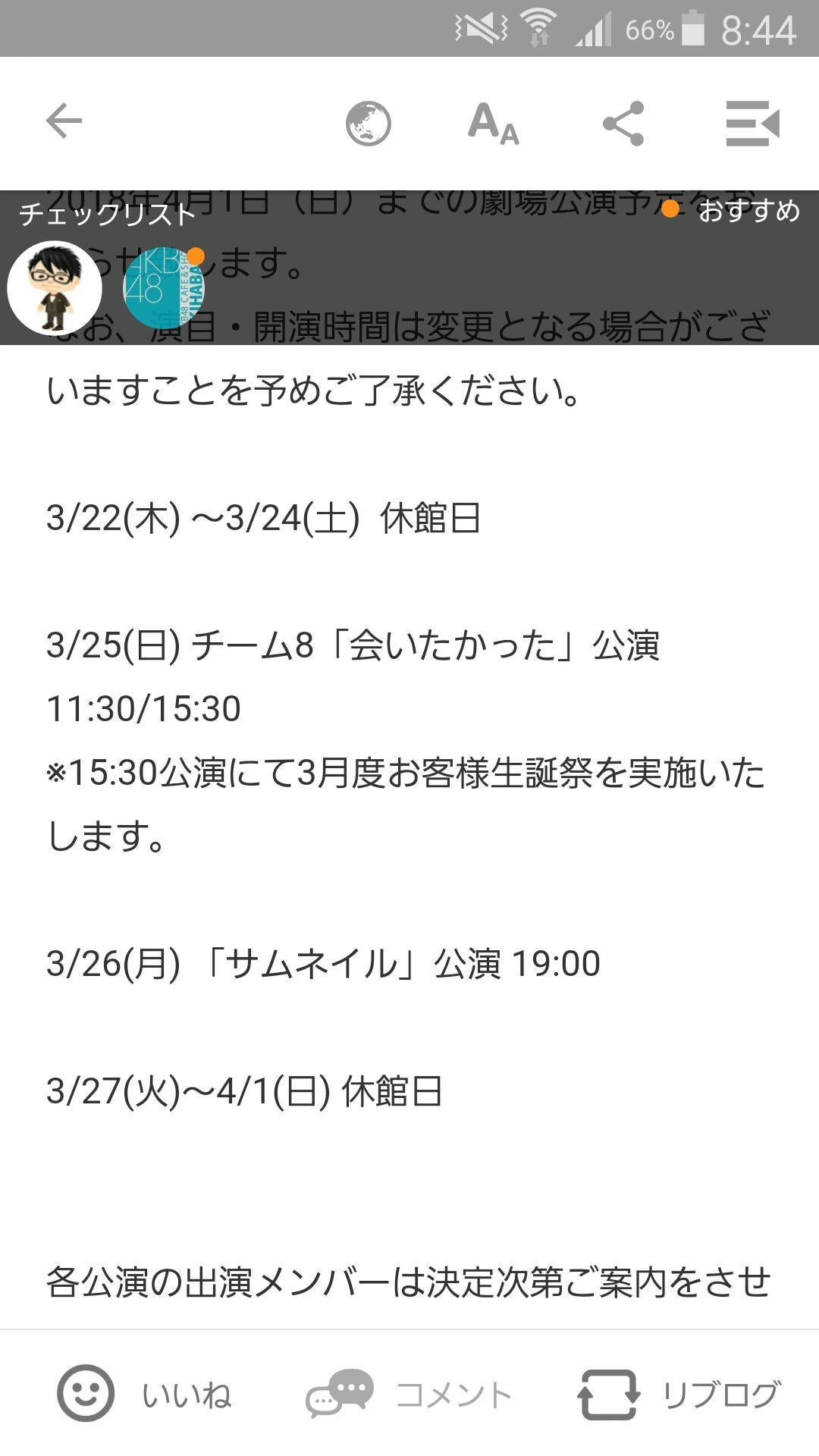
Task: Open the side menu list icon
Action: coord(752,124)
